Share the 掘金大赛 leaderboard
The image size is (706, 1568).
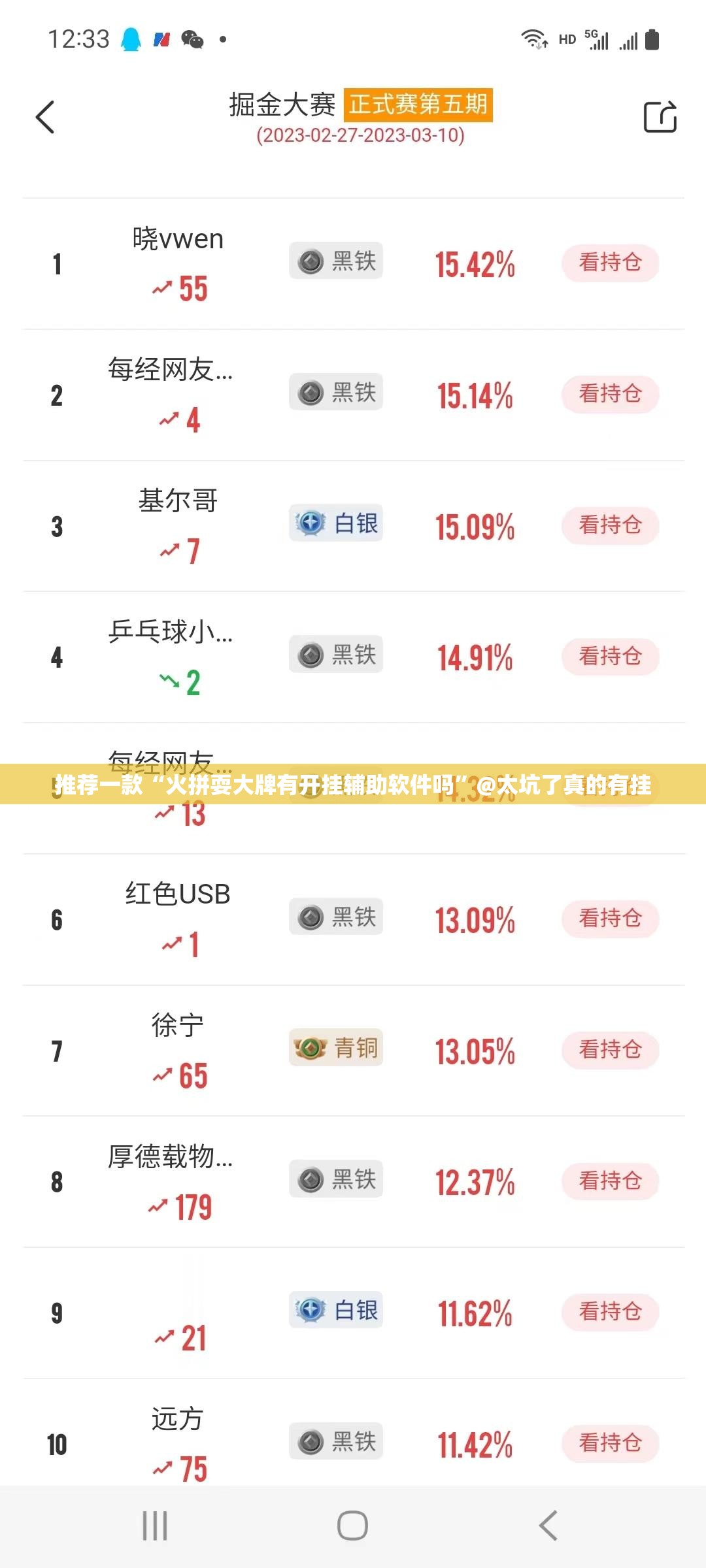click(x=660, y=118)
